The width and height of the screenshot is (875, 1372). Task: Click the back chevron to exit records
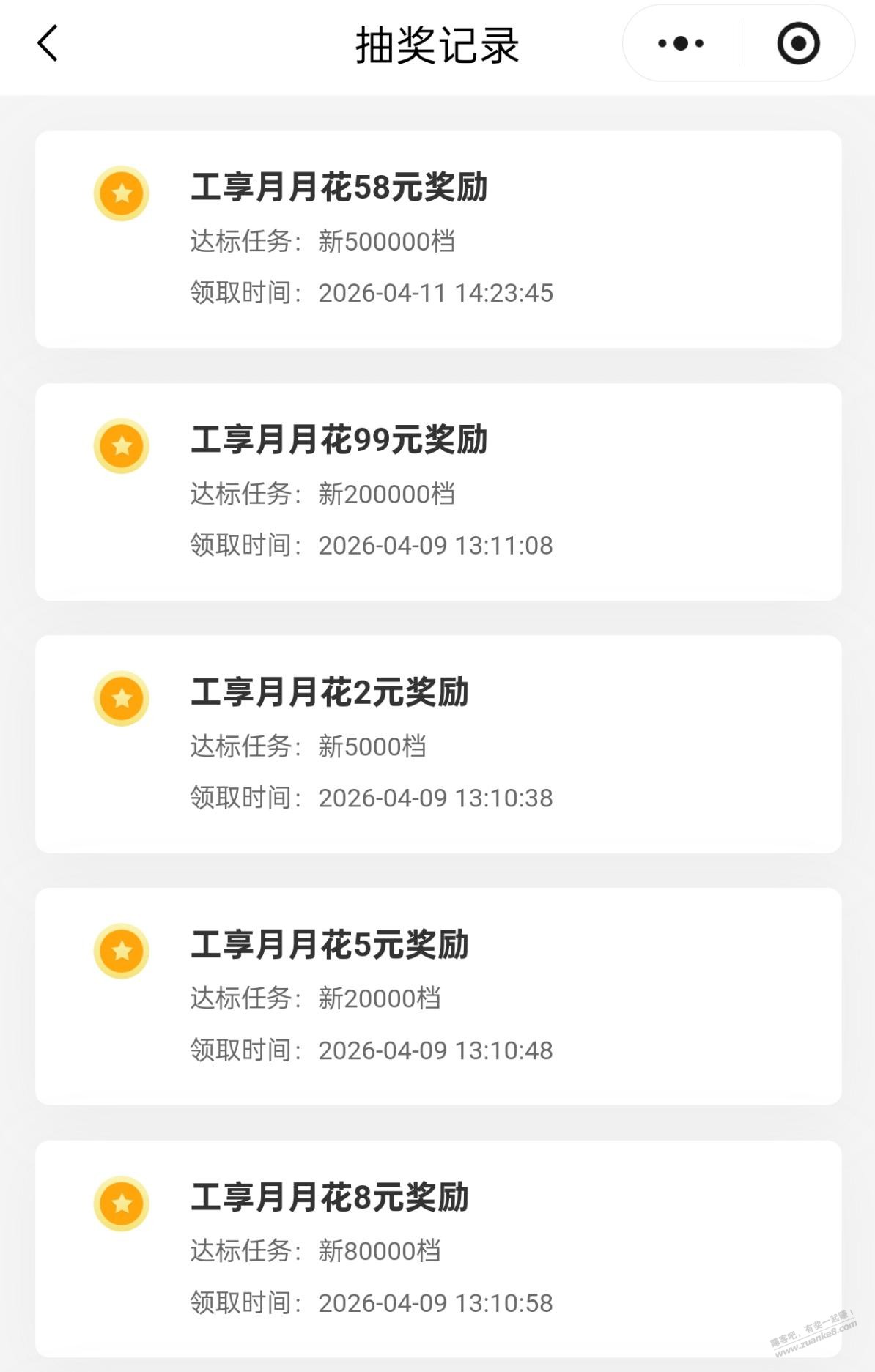(x=45, y=43)
